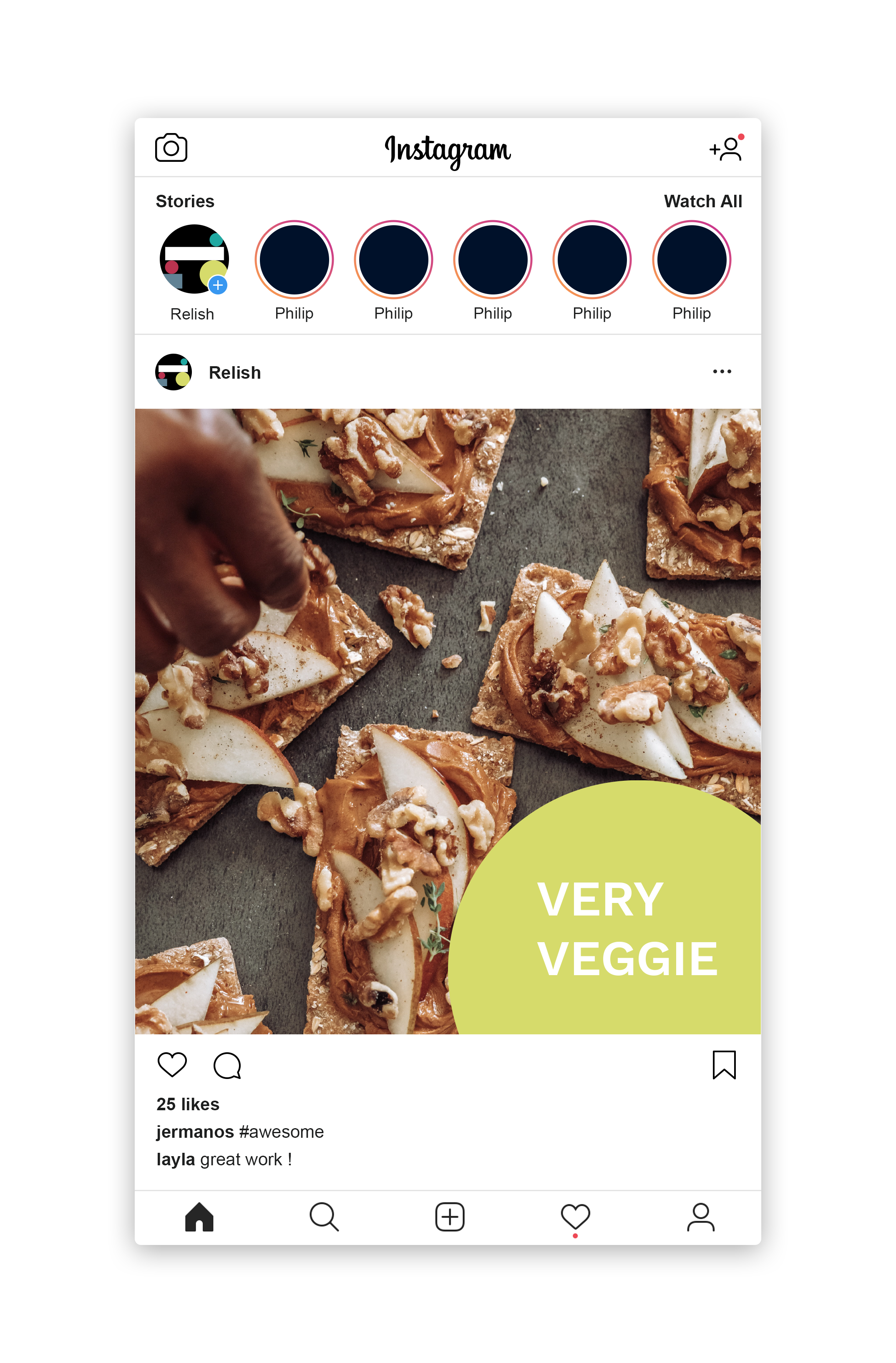Switch to the Search tab

point(324,1217)
